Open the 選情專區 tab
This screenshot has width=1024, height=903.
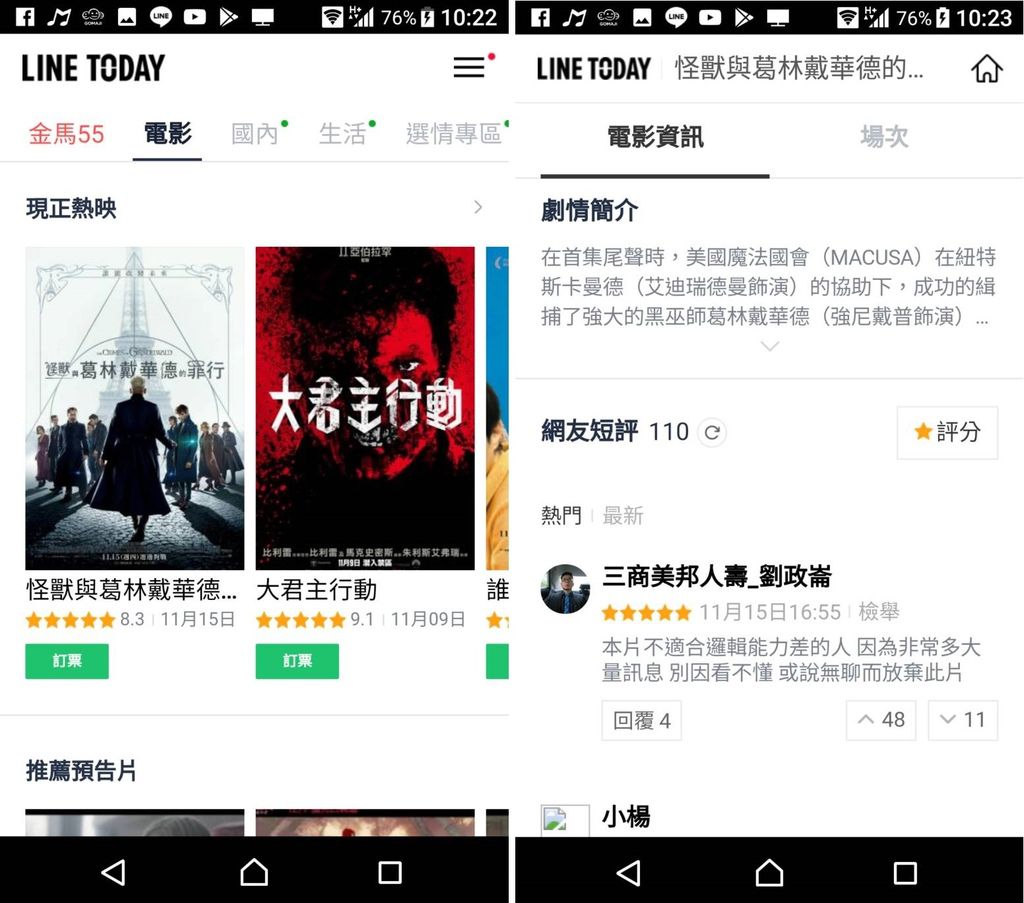tap(453, 134)
